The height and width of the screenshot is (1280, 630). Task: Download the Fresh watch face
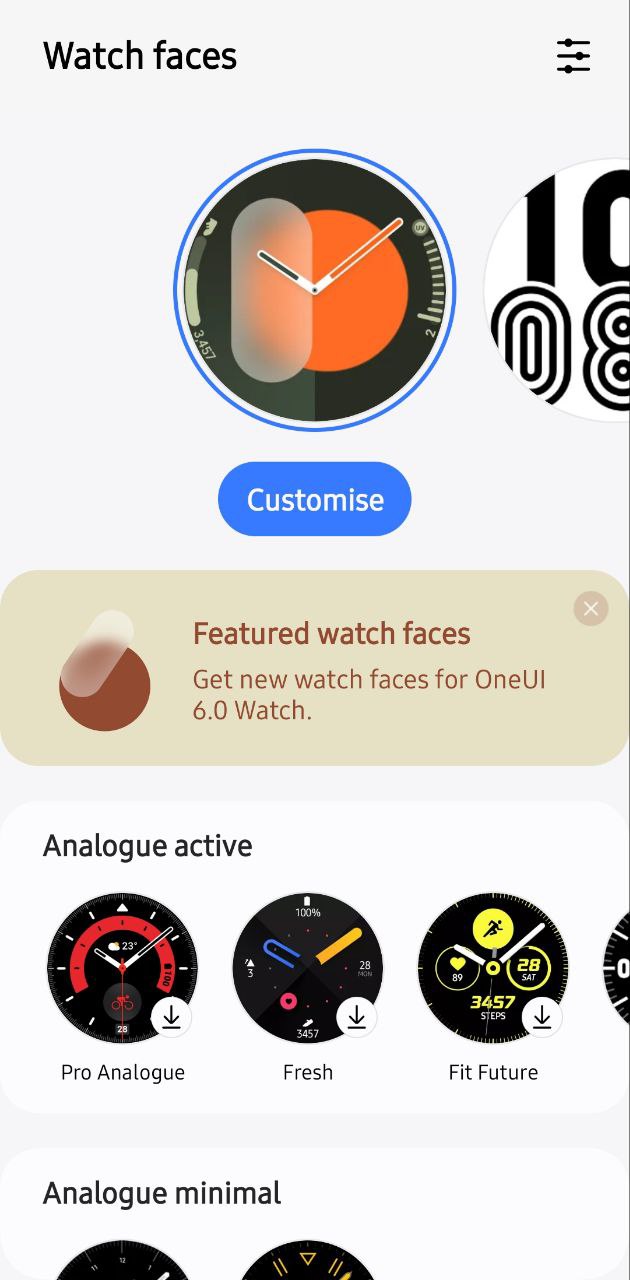(x=356, y=1016)
